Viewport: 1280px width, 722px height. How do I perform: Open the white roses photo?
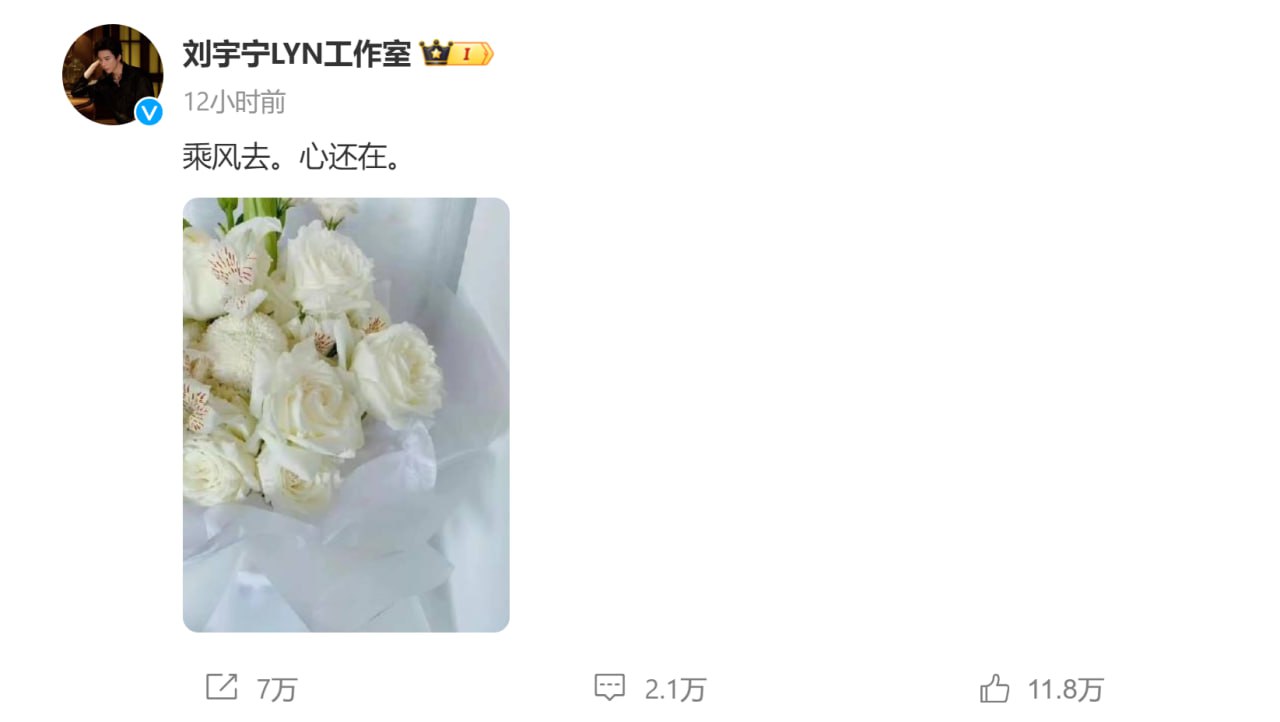[346, 414]
